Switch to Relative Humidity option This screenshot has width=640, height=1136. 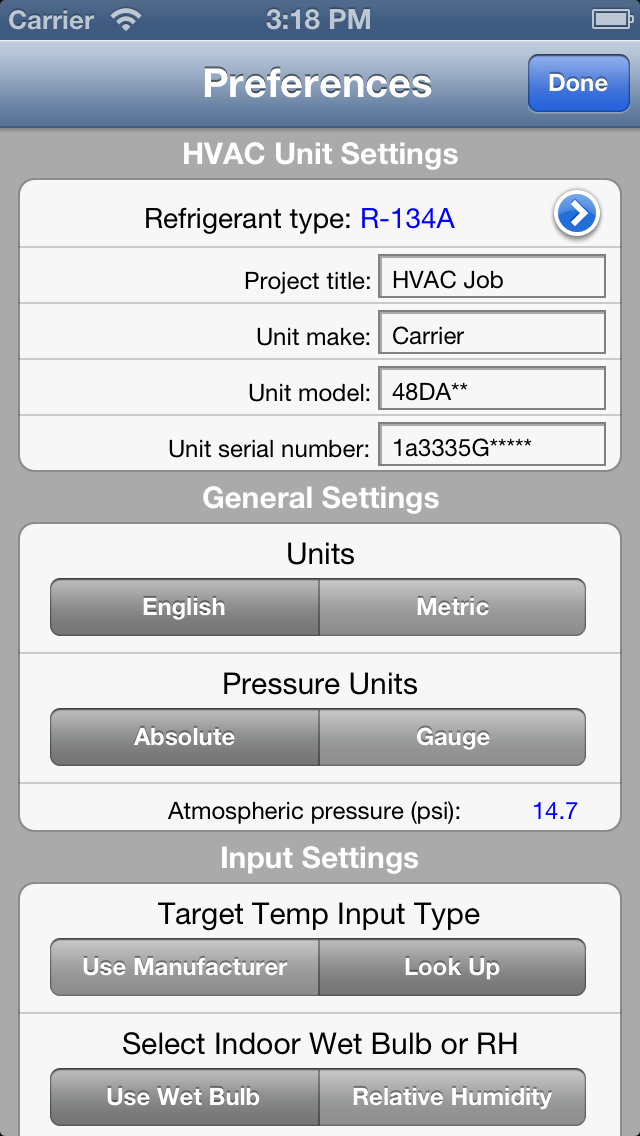coord(452,1097)
